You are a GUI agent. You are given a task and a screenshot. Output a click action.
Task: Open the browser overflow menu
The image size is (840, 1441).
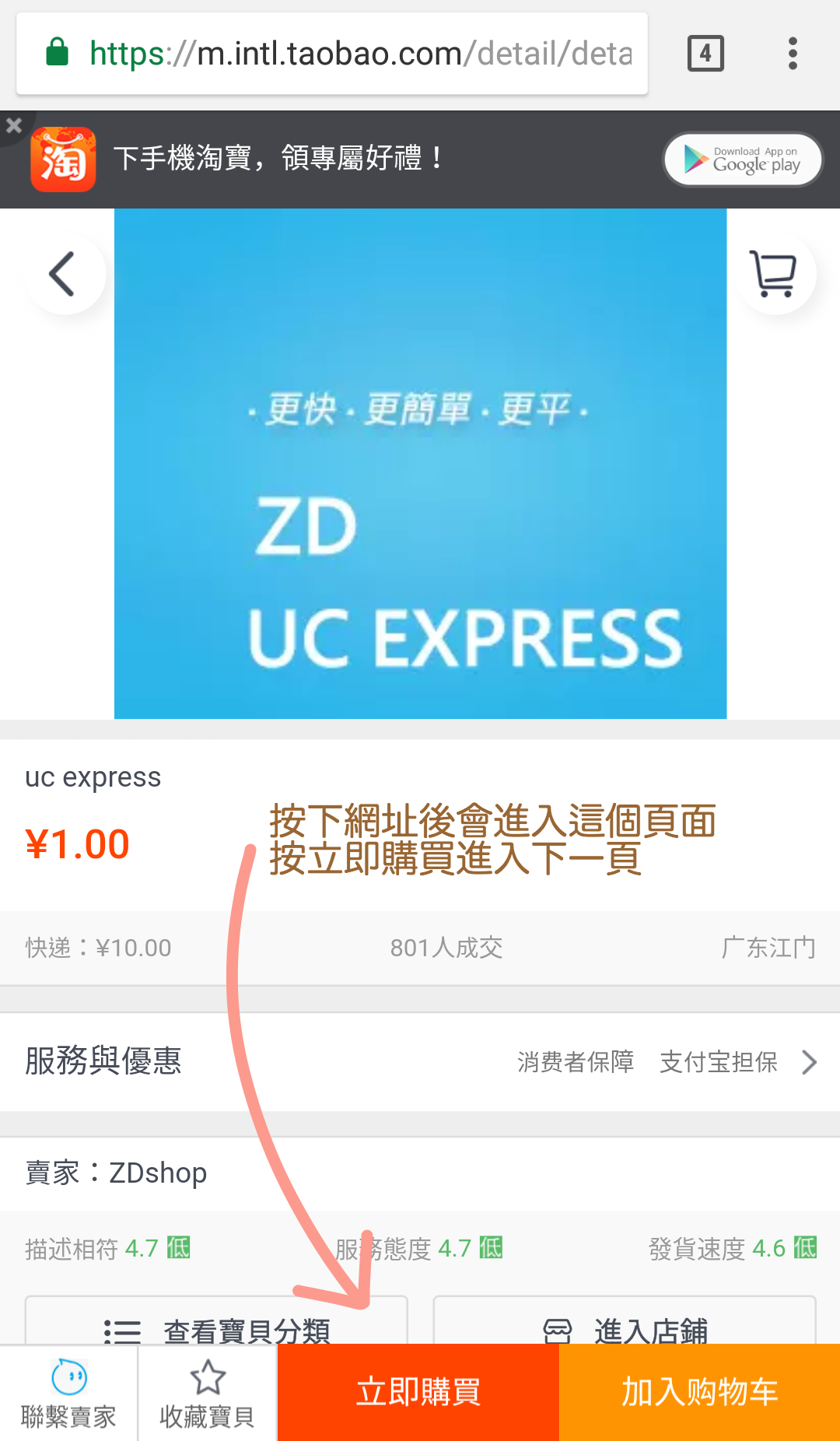pyautogui.click(x=793, y=54)
